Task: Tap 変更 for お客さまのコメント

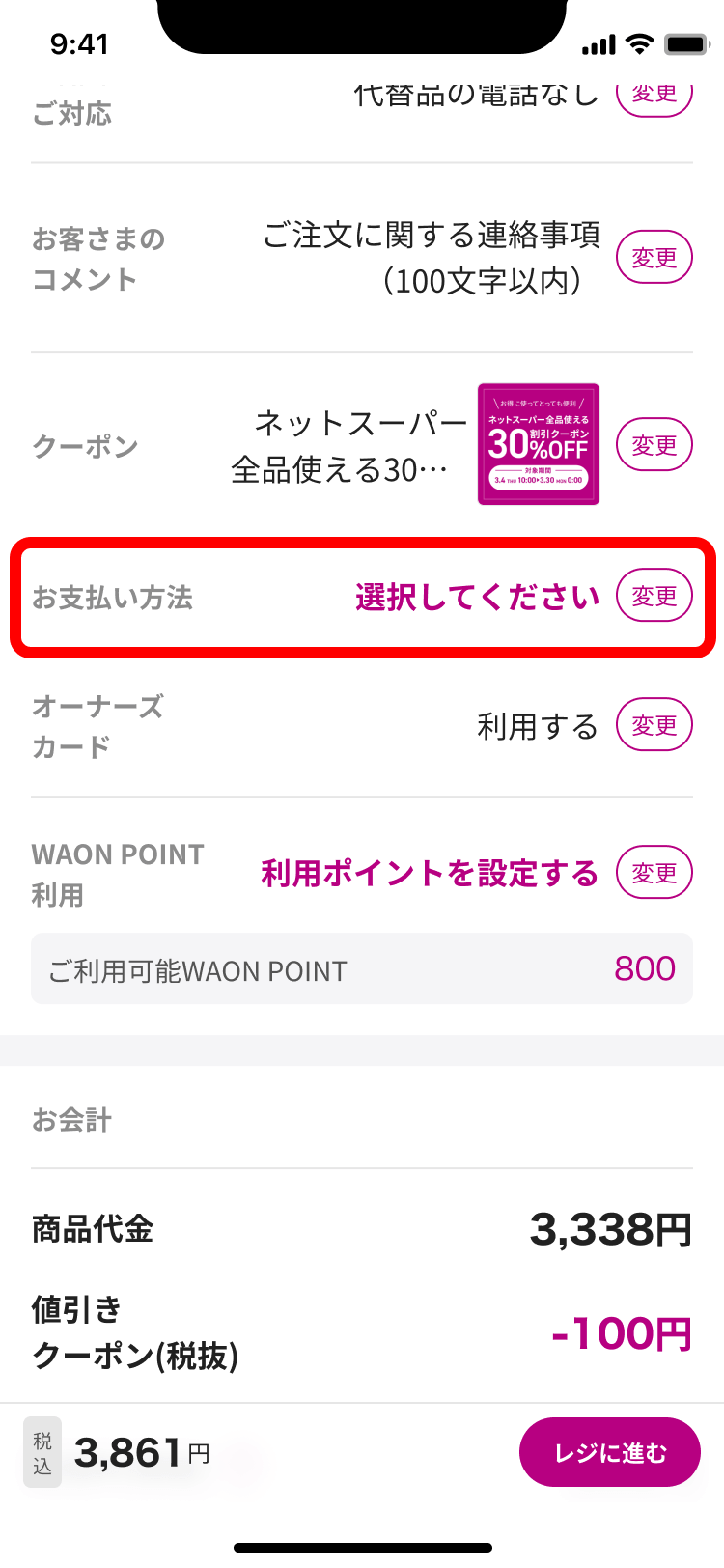Action: pos(654,257)
